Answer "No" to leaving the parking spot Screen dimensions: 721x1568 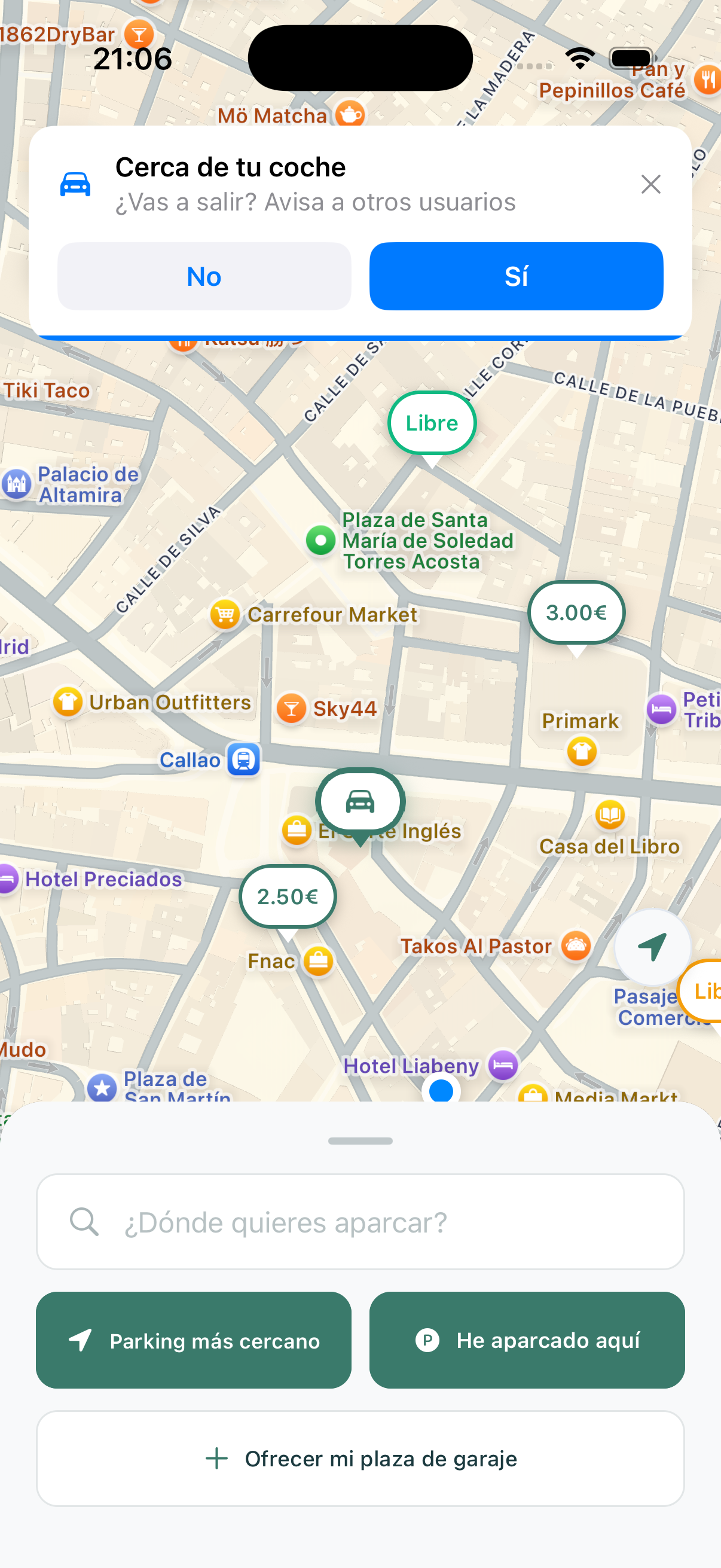click(204, 276)
